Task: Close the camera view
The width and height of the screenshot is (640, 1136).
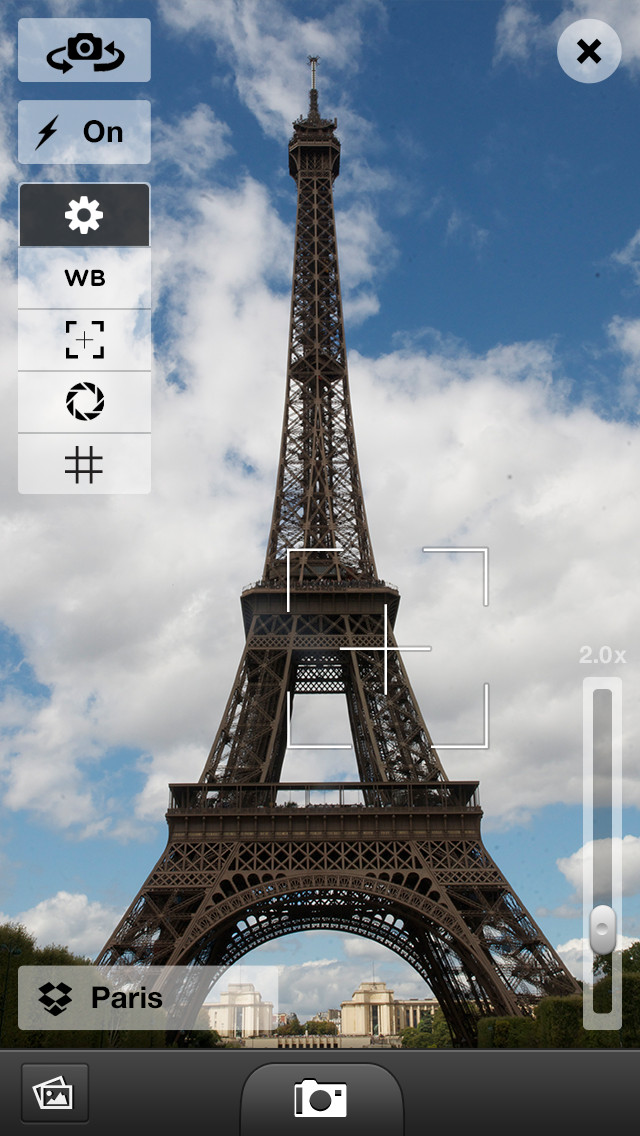Action: pyautogui.click(x=589, y=51)
